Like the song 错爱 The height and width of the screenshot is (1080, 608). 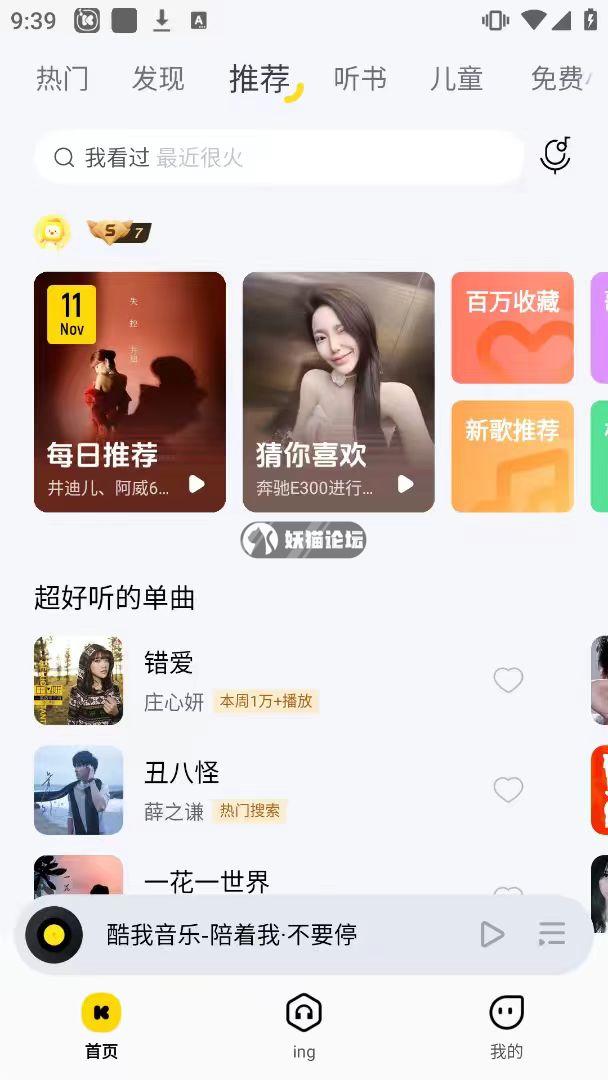(x=508, y=680)
